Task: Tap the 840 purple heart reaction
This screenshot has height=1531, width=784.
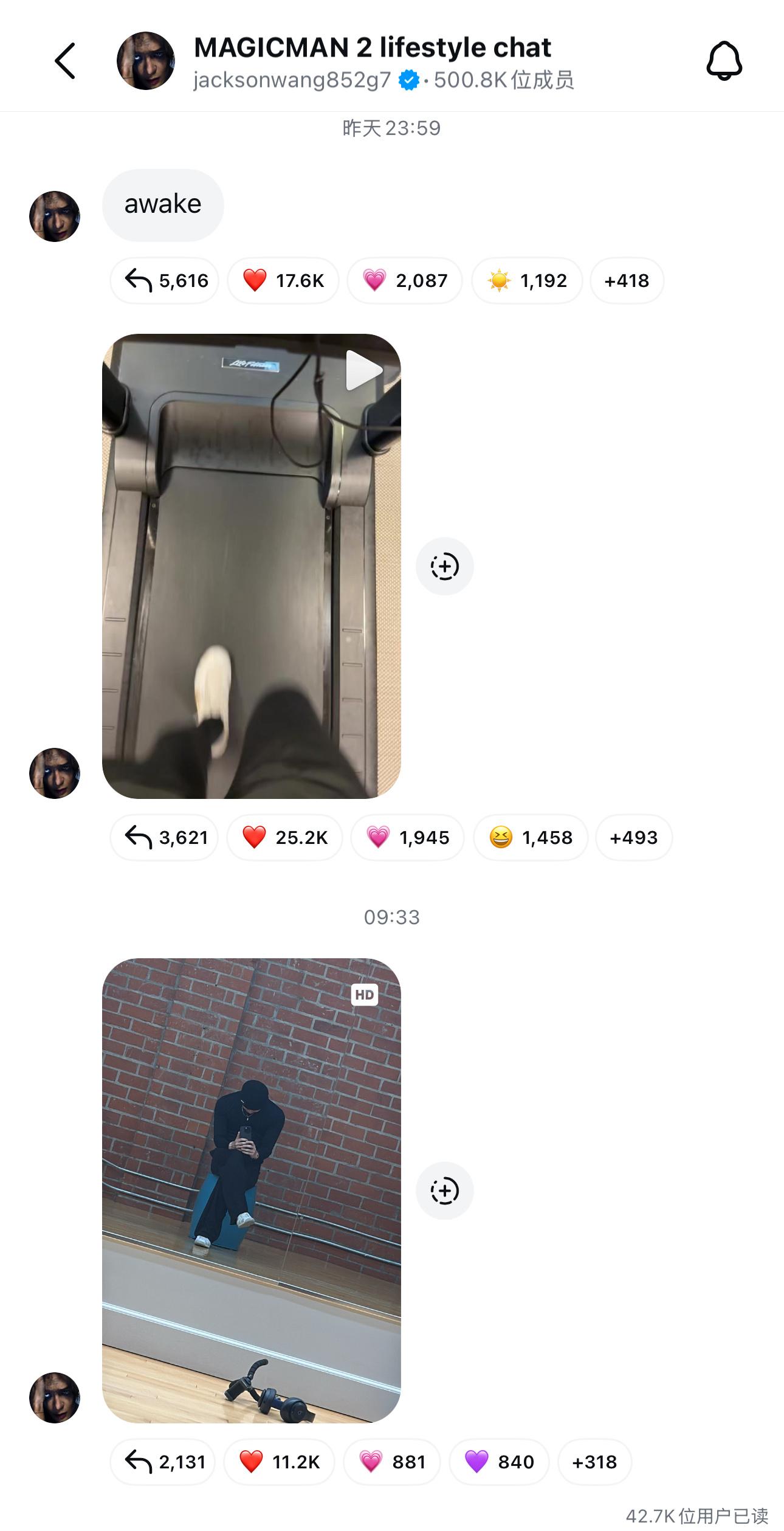Action: pyautogui.click(x=499, y=1462)
